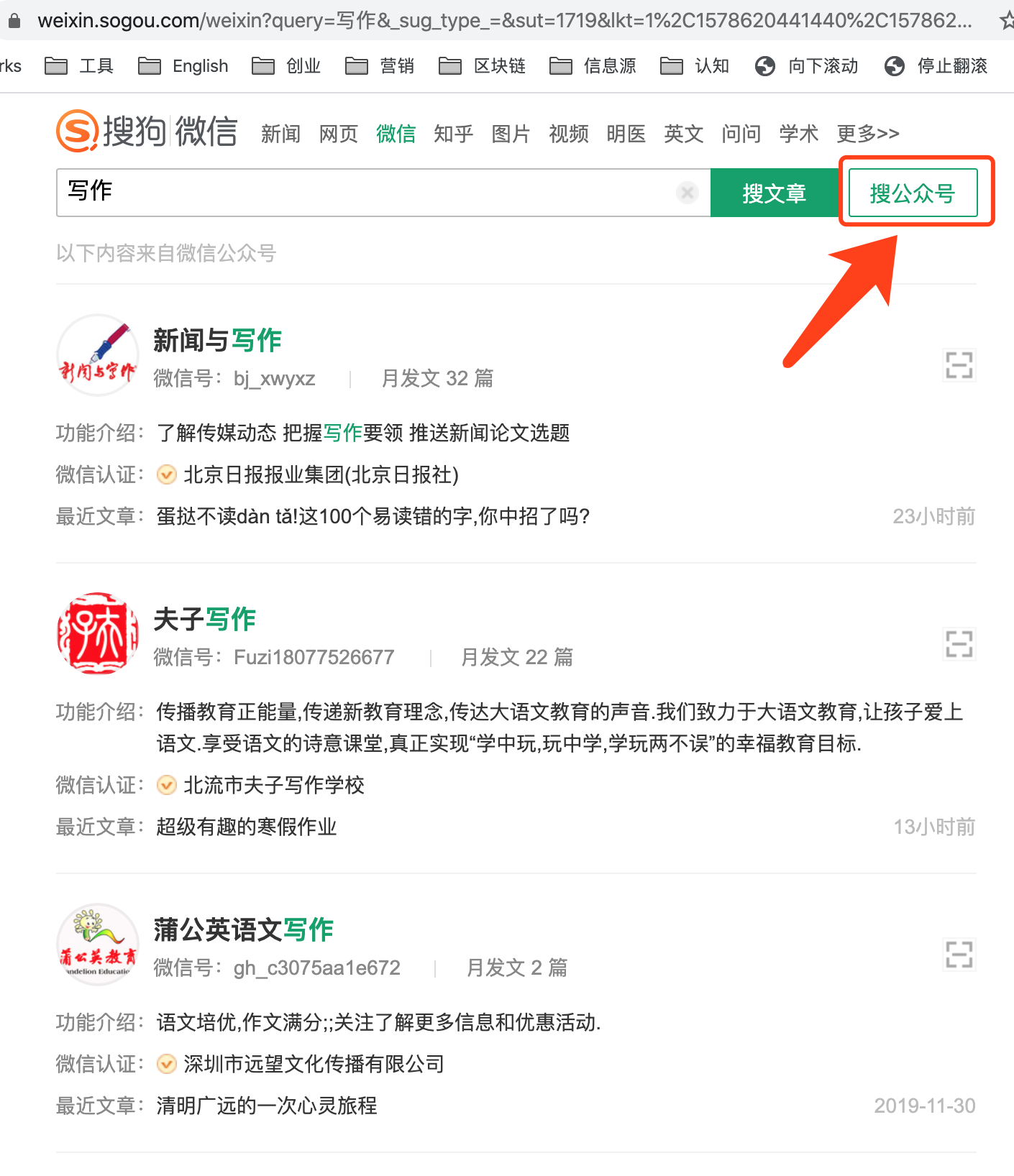Click the 向下滚动 bookmark
1014x1176 pixels.
click(x=807, y=66)
